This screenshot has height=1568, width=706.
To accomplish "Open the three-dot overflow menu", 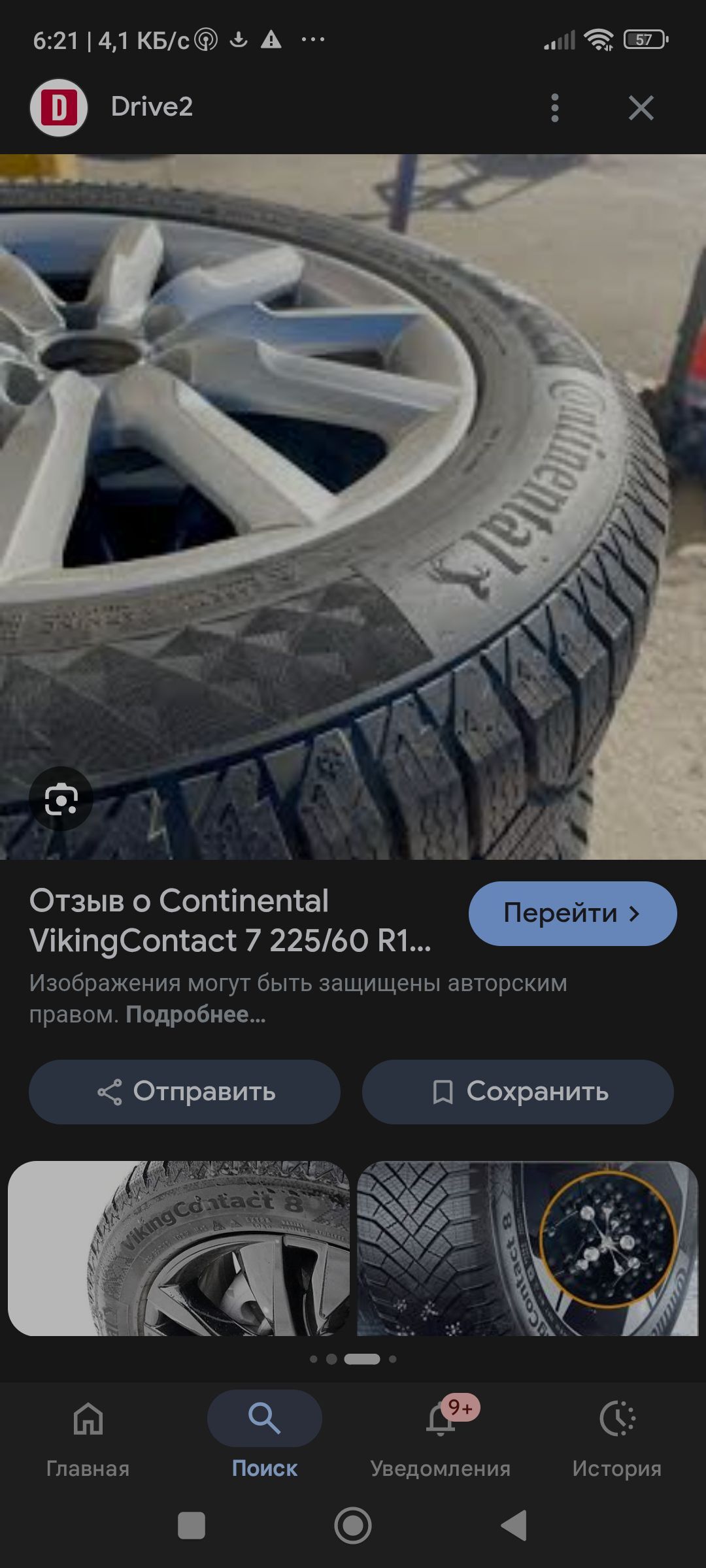I will click(x=555, y=108).
